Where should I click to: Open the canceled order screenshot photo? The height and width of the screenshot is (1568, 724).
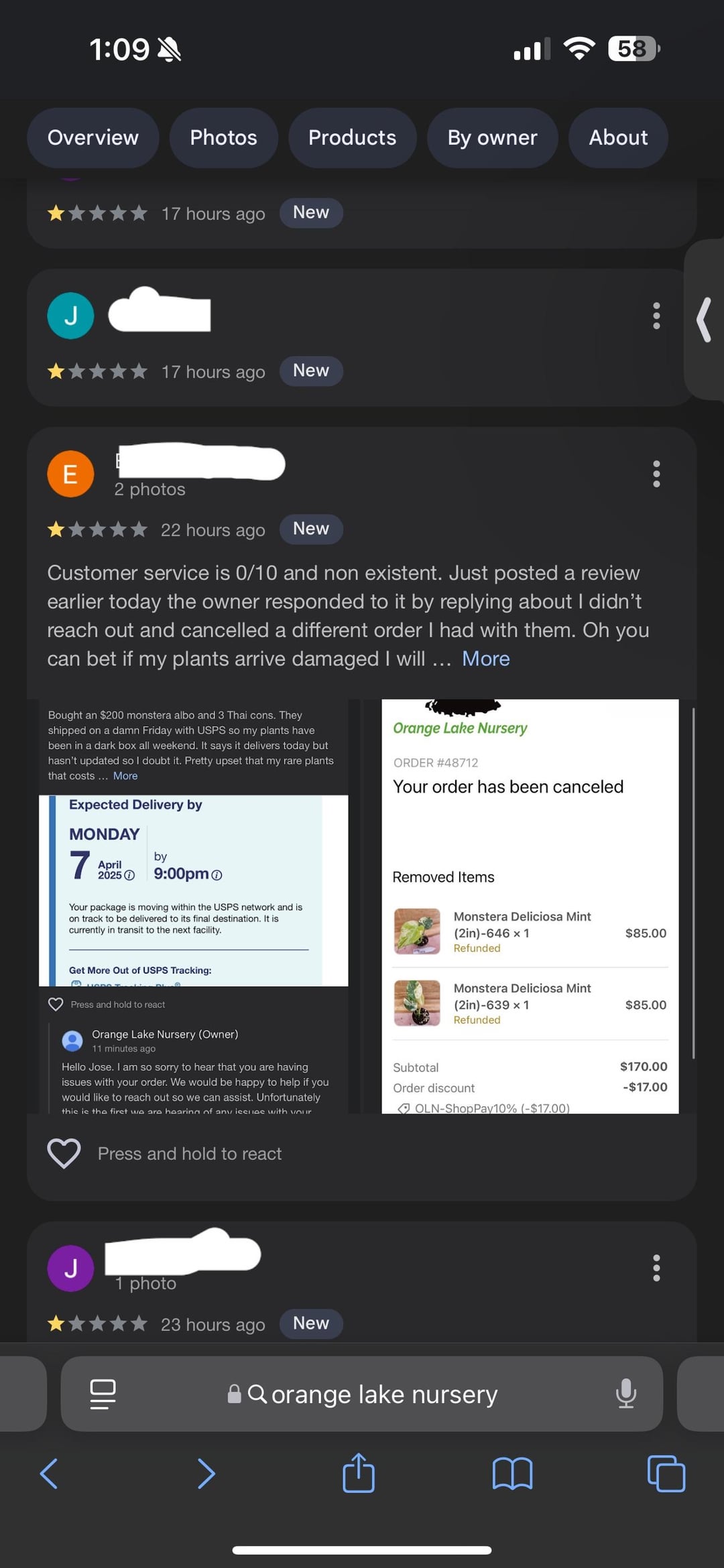(x=530, y=905)
